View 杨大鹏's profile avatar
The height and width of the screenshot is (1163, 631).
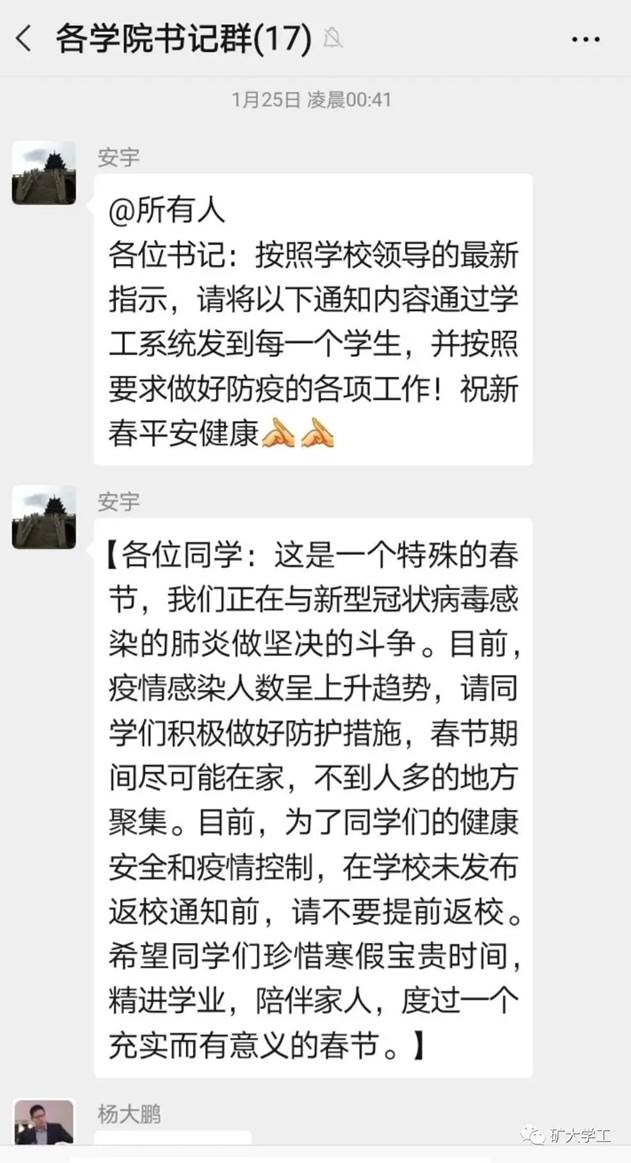tap(44, 1124)
